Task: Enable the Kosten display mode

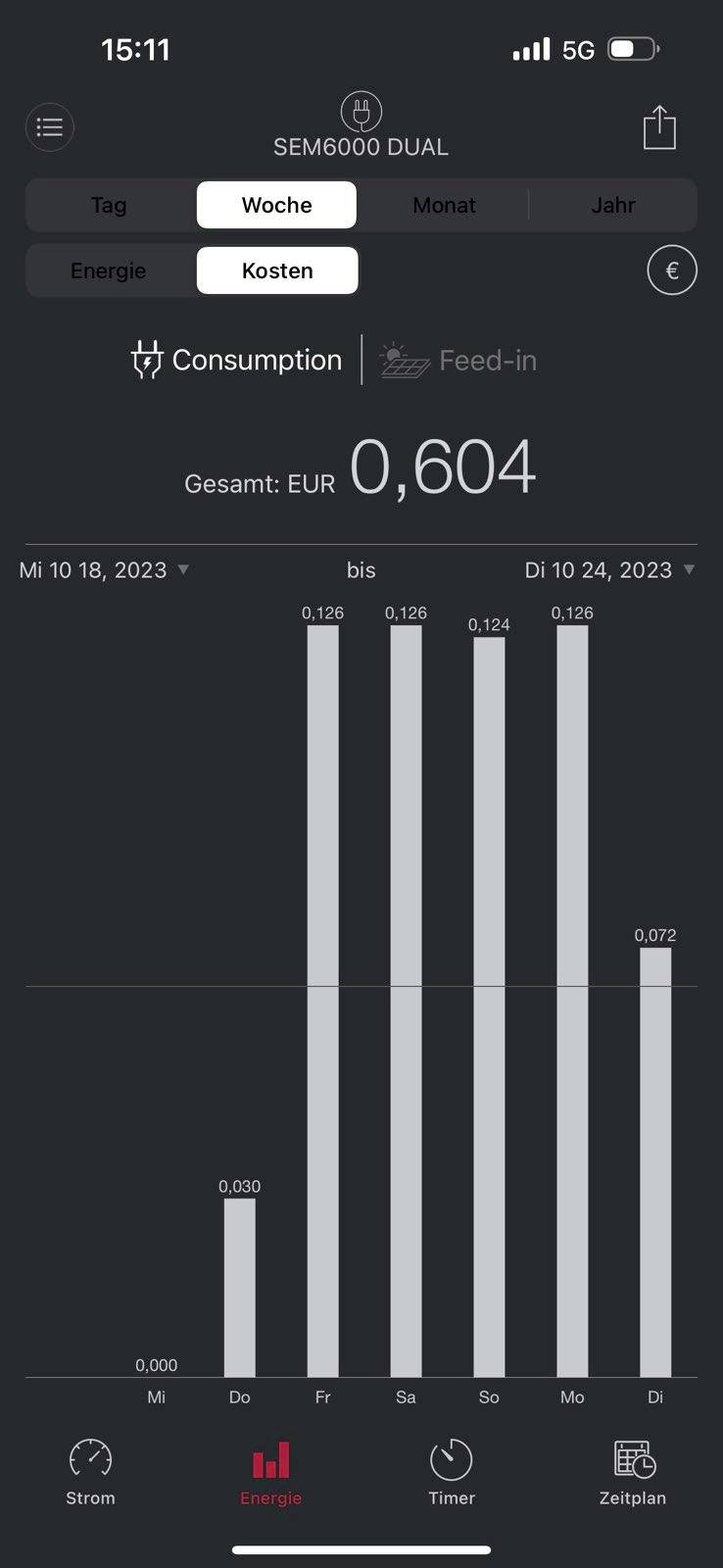Action: point(276,270)
